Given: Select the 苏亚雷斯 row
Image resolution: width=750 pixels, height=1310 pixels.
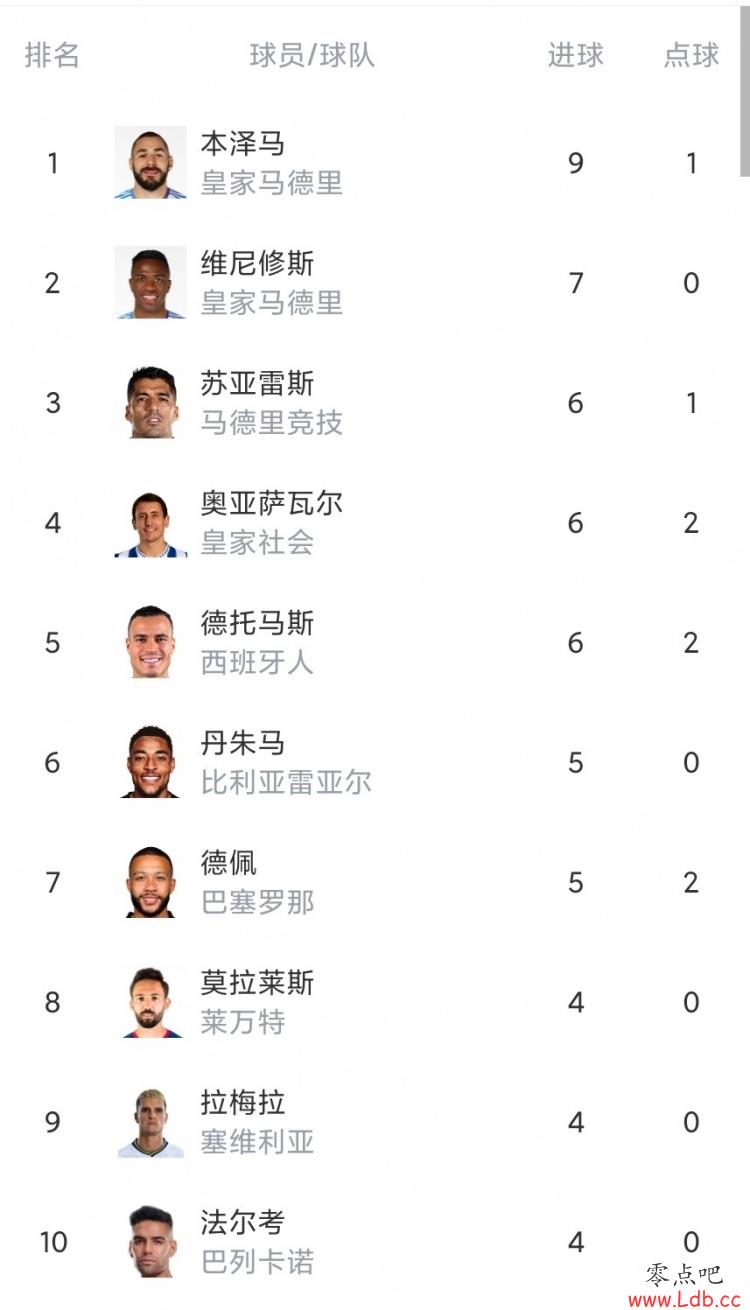Looking at the screenshot, I should point(375,403).
